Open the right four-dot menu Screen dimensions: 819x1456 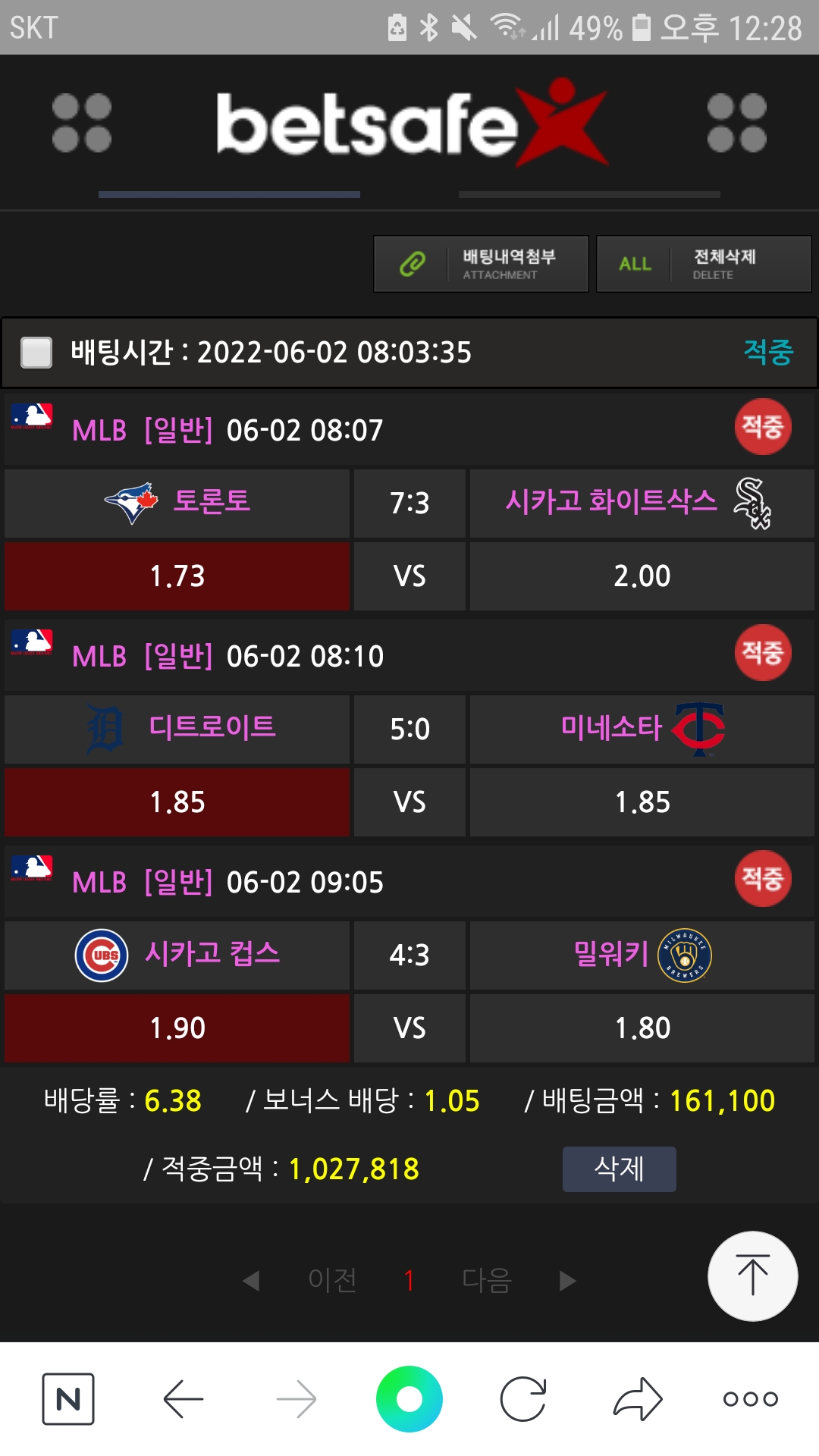(736, 123)
